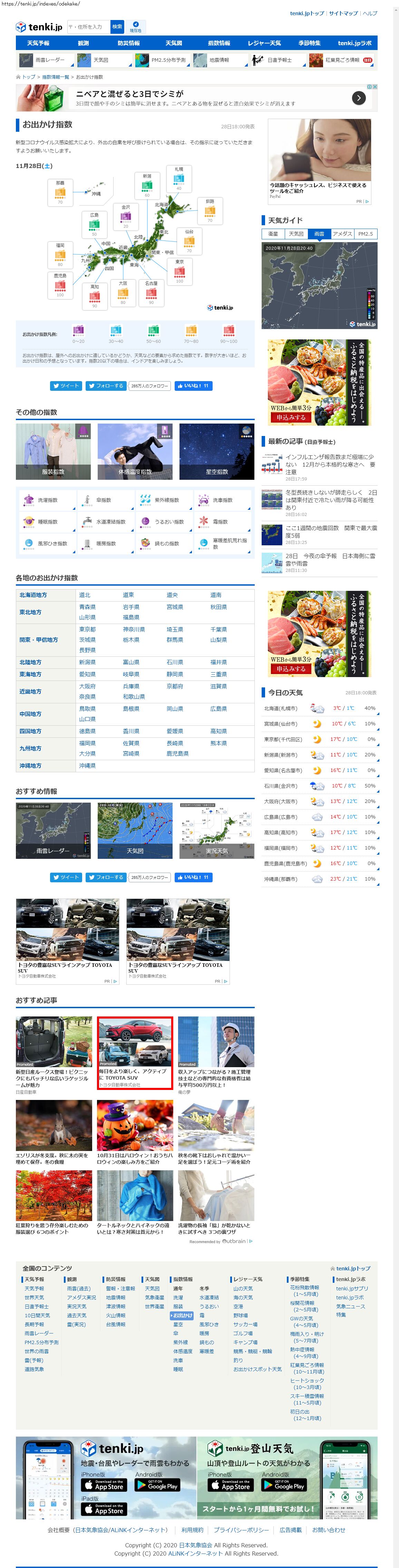Select the アメダス tab in 天気ガイド

tap(342, 234)
